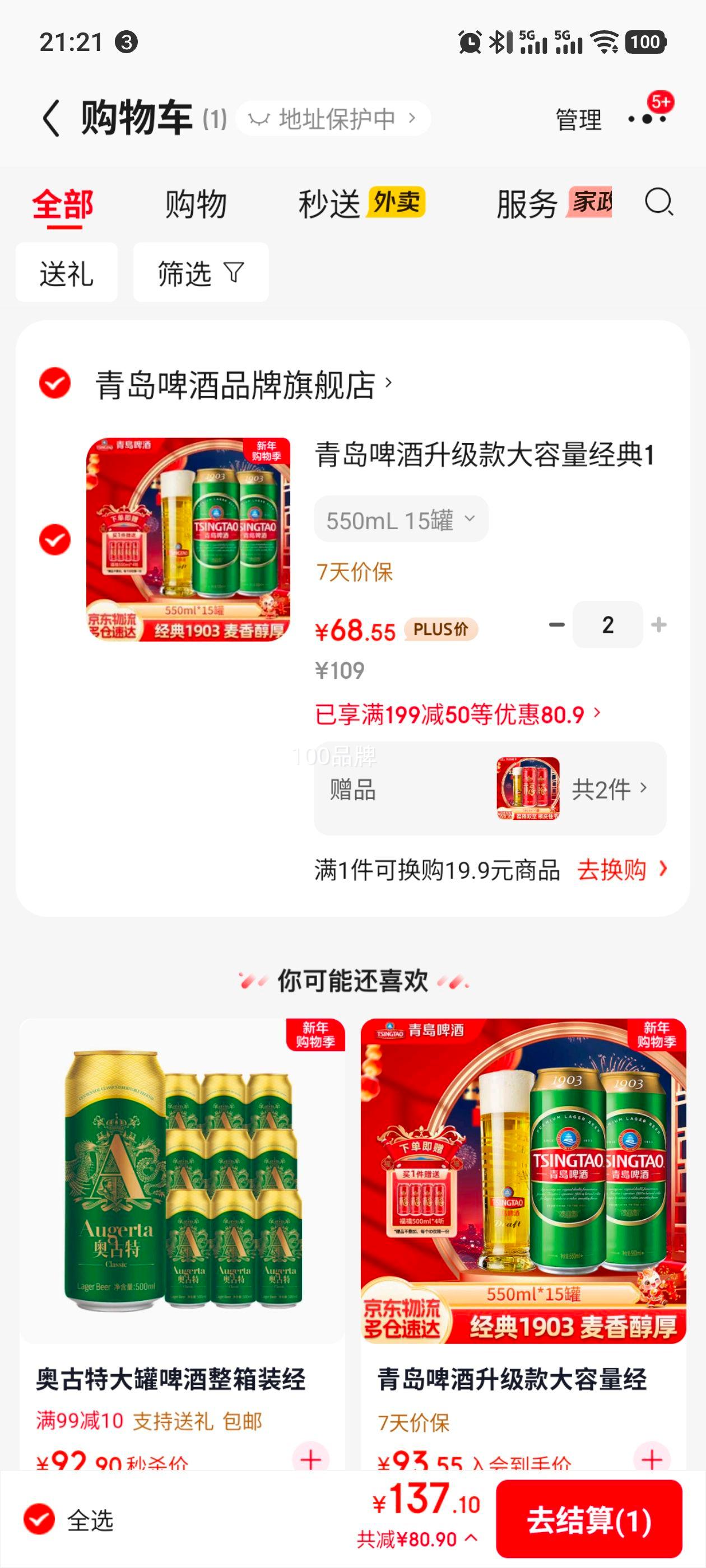Uncheck the 青岛啤酒品牌旗舰店 store checkbox
Viewport: 706px width, 1568px height.
[55, 384]
